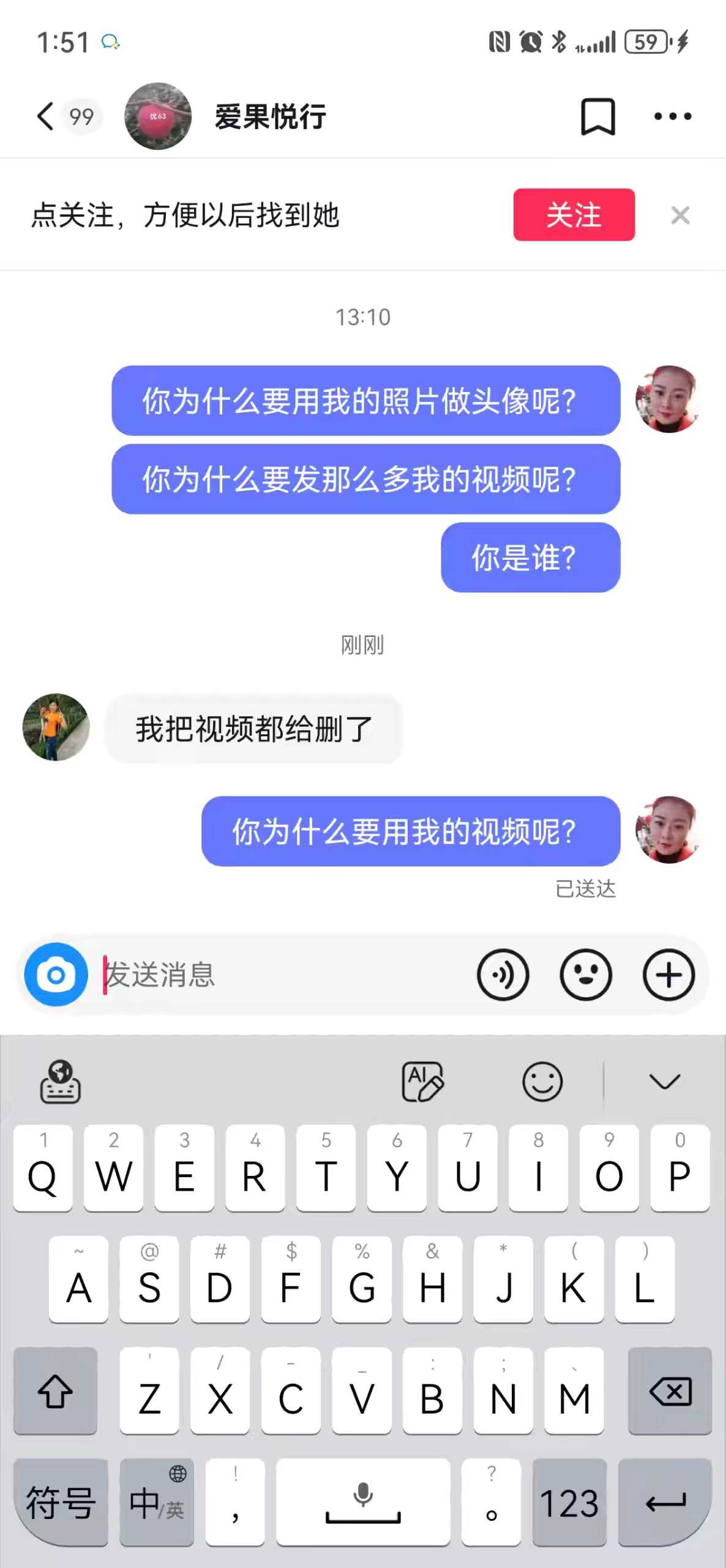
Task: Switch the keyboard to 123 number mode
Action: click(569, 1502)
